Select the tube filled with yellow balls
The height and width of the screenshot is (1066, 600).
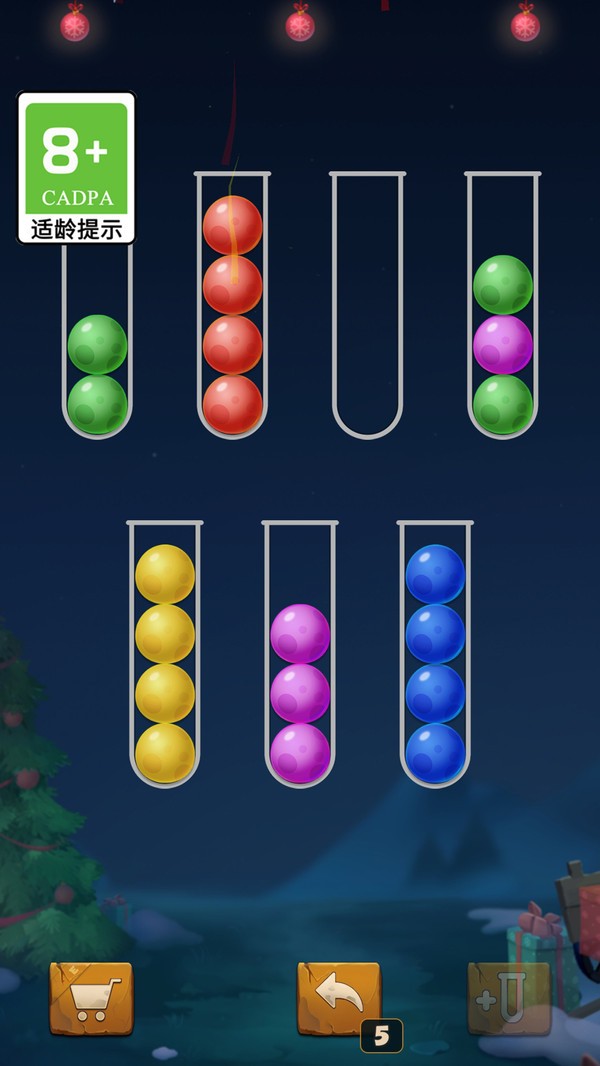(x=165, y=653)
